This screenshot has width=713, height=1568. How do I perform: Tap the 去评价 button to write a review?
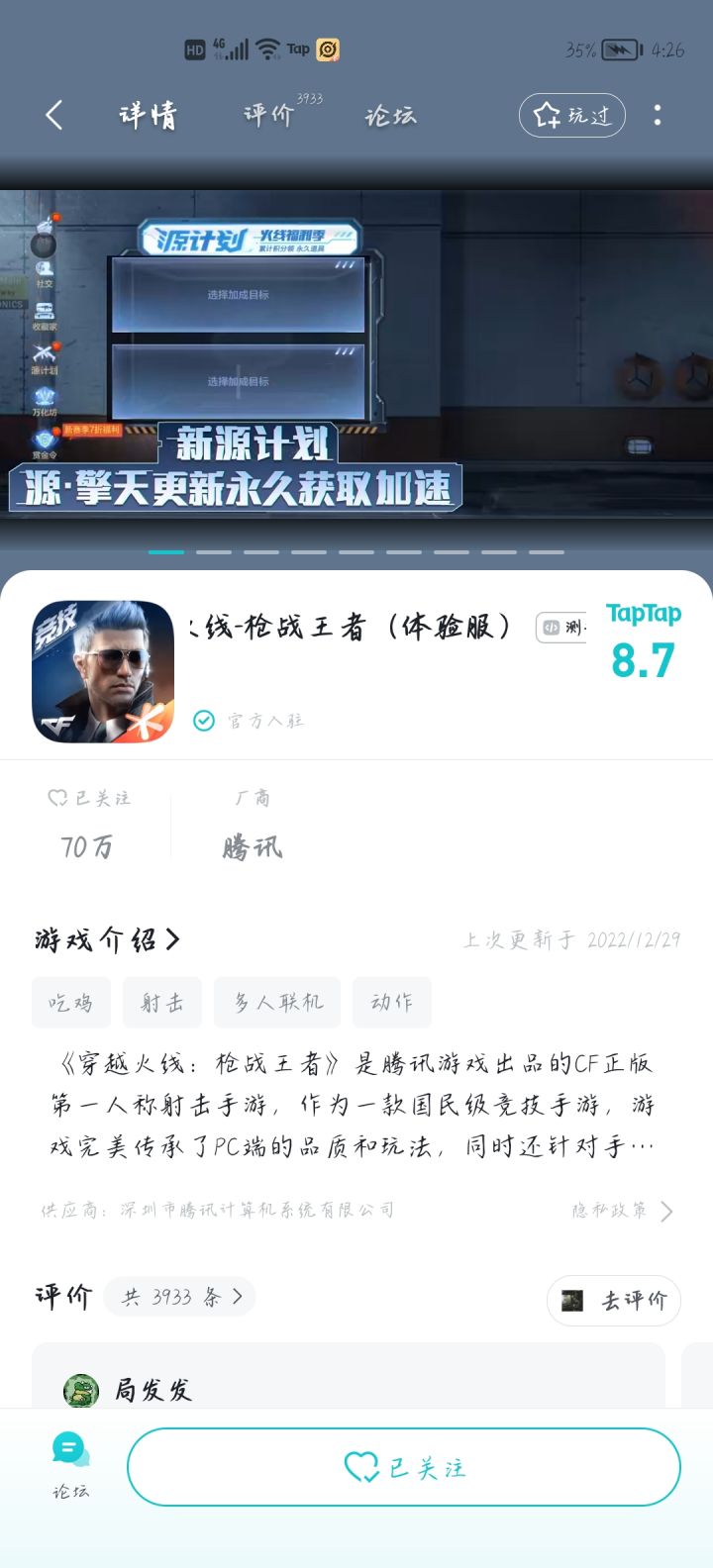point(613,1301)
